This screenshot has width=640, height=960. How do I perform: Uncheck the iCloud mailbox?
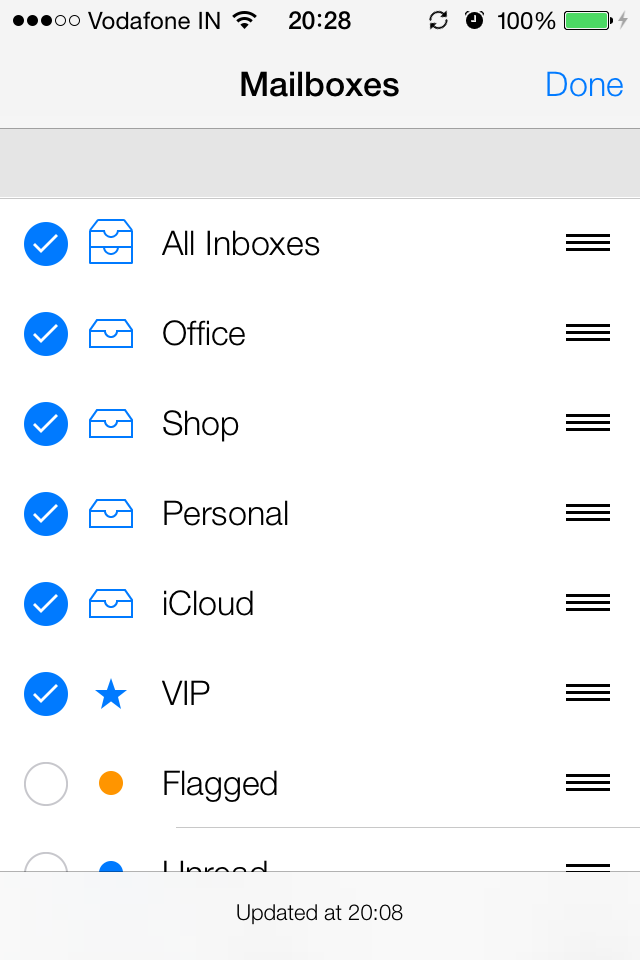pyautogui.click(x=46, y=604)
